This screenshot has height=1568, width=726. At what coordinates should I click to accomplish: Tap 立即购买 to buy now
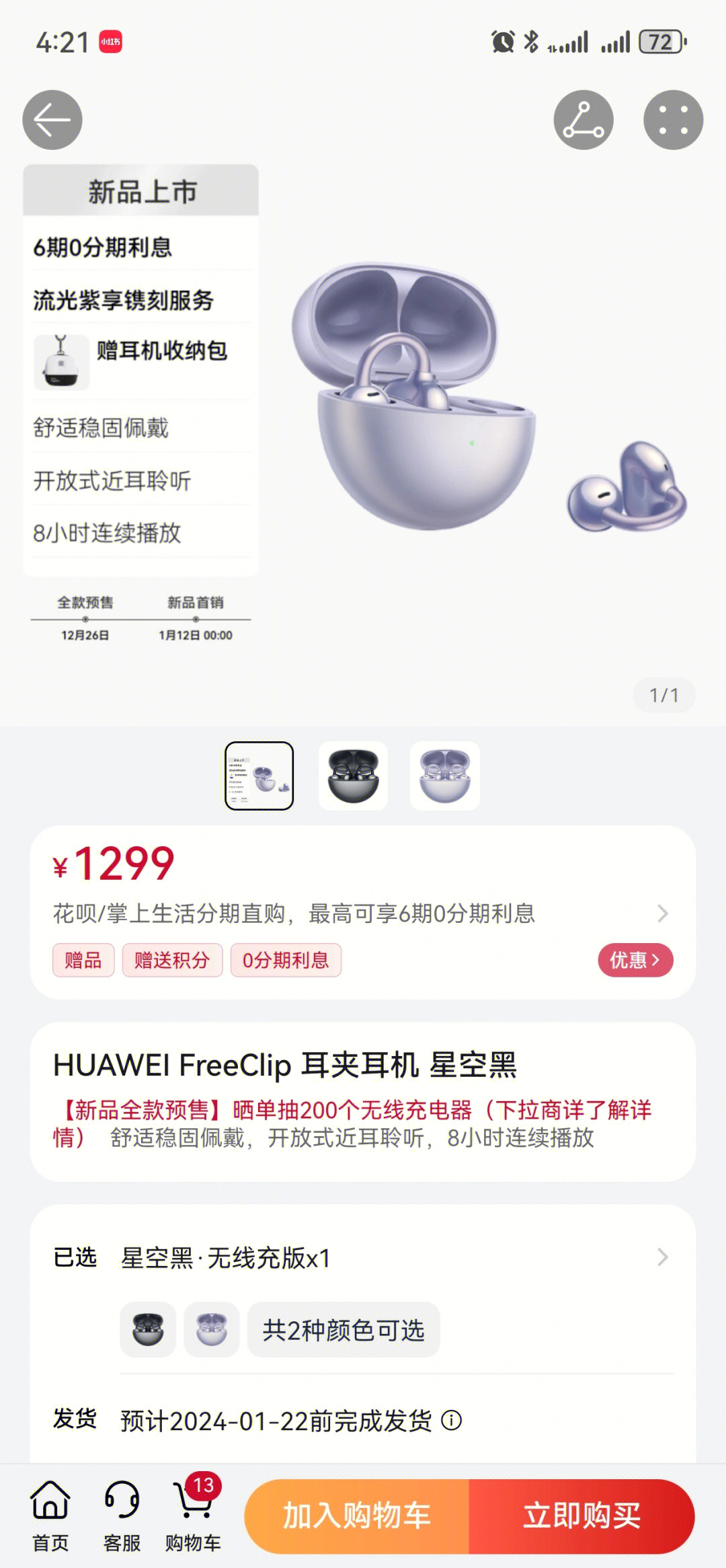point(581,1516)
